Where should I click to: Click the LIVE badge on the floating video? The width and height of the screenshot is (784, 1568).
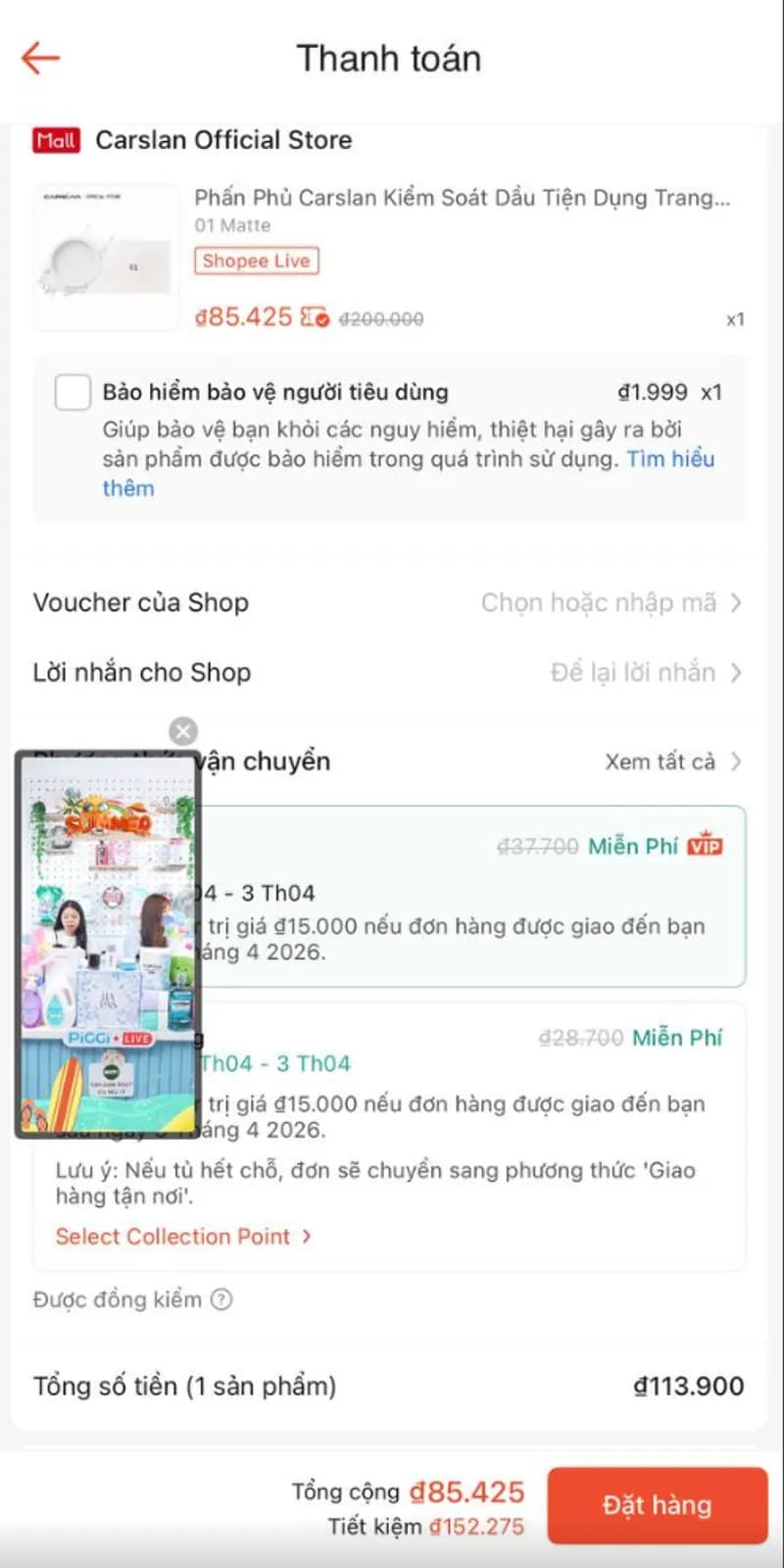pyautogui.click(x=136, y=1039)
